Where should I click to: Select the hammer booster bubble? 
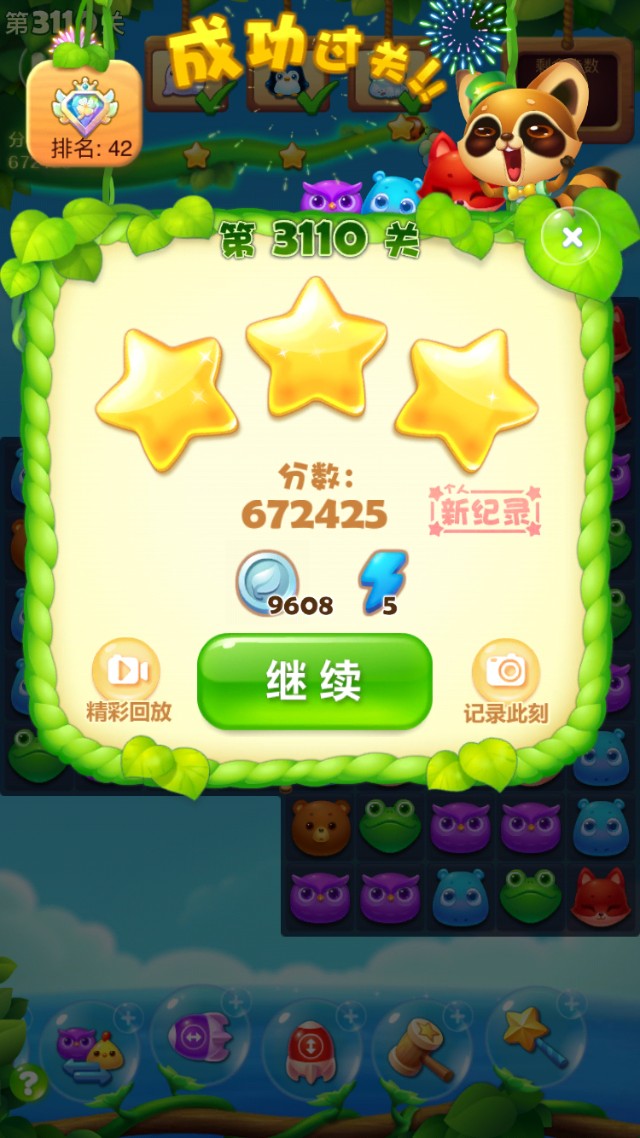click(x=422, y=1048)
